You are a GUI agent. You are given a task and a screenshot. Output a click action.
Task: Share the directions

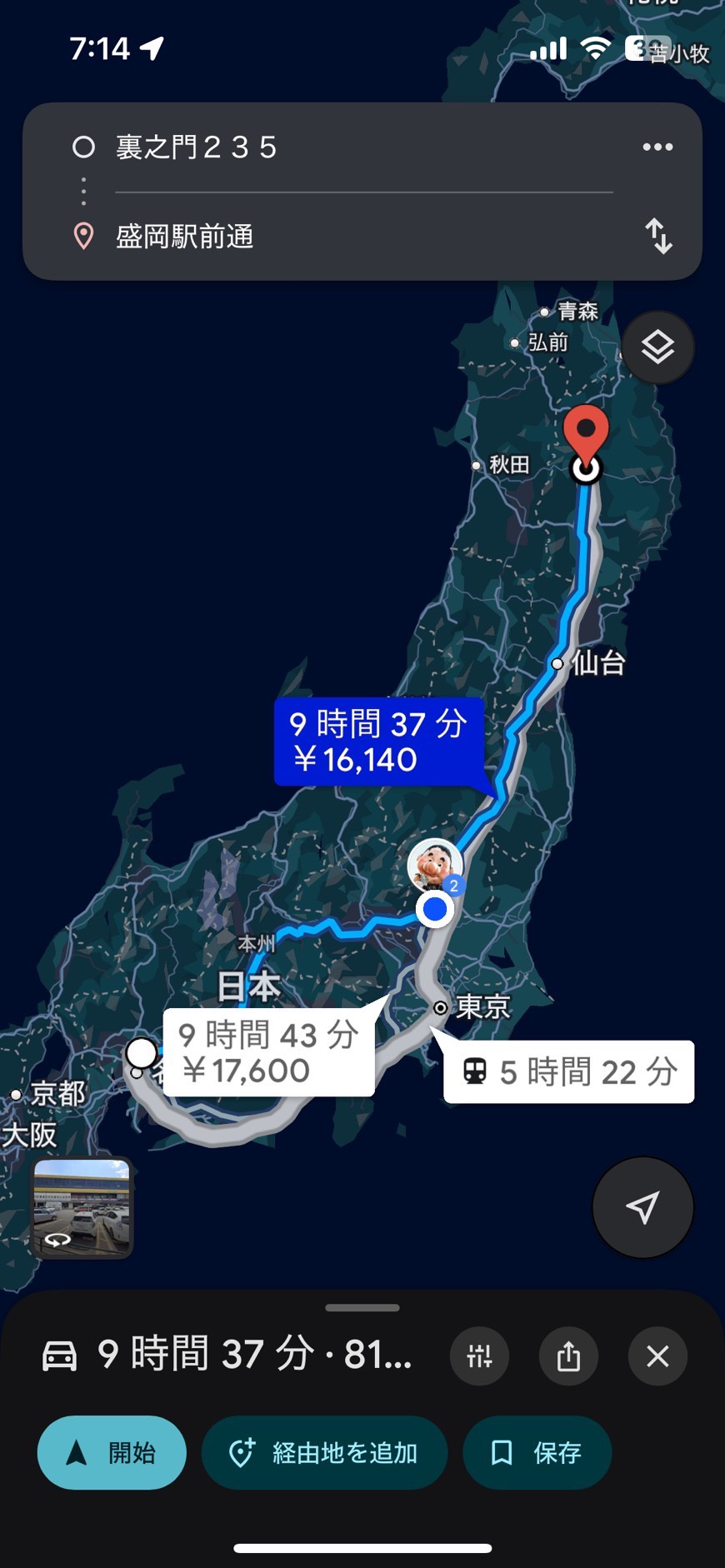point(568,1356)
